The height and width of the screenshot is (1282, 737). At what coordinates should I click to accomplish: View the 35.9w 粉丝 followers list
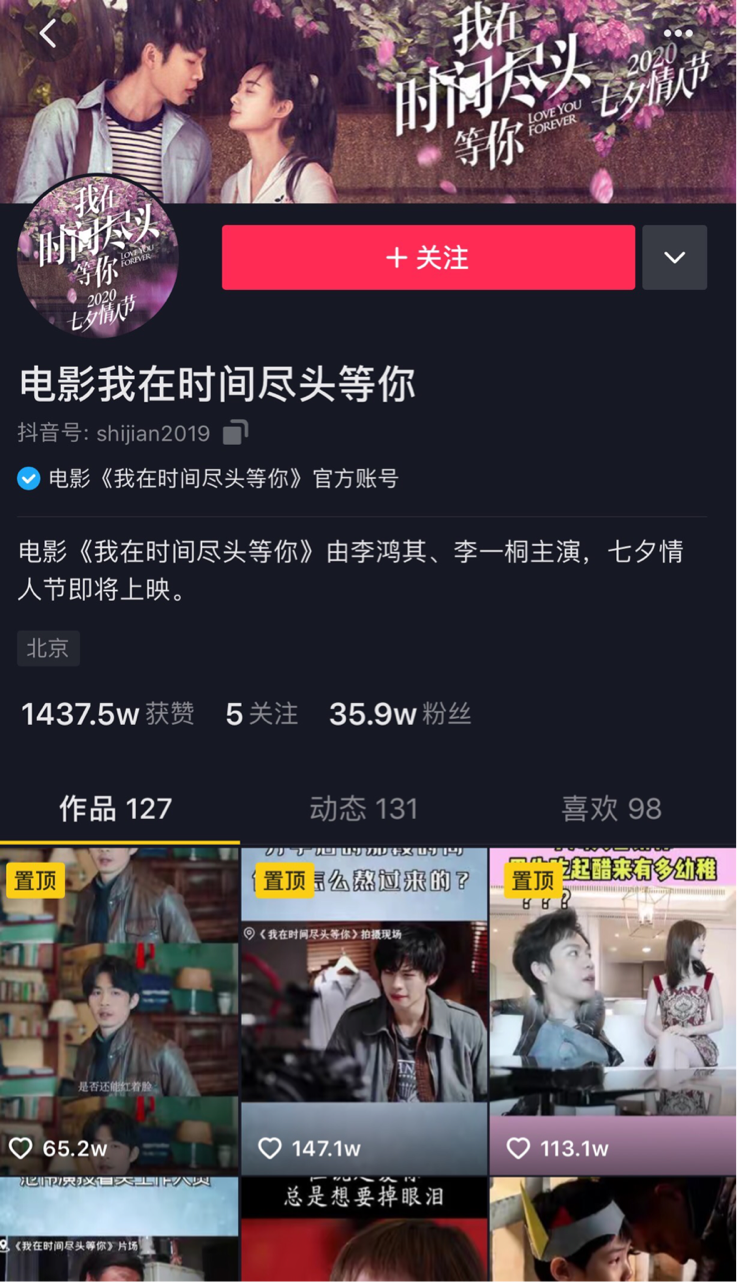[400, 714]
